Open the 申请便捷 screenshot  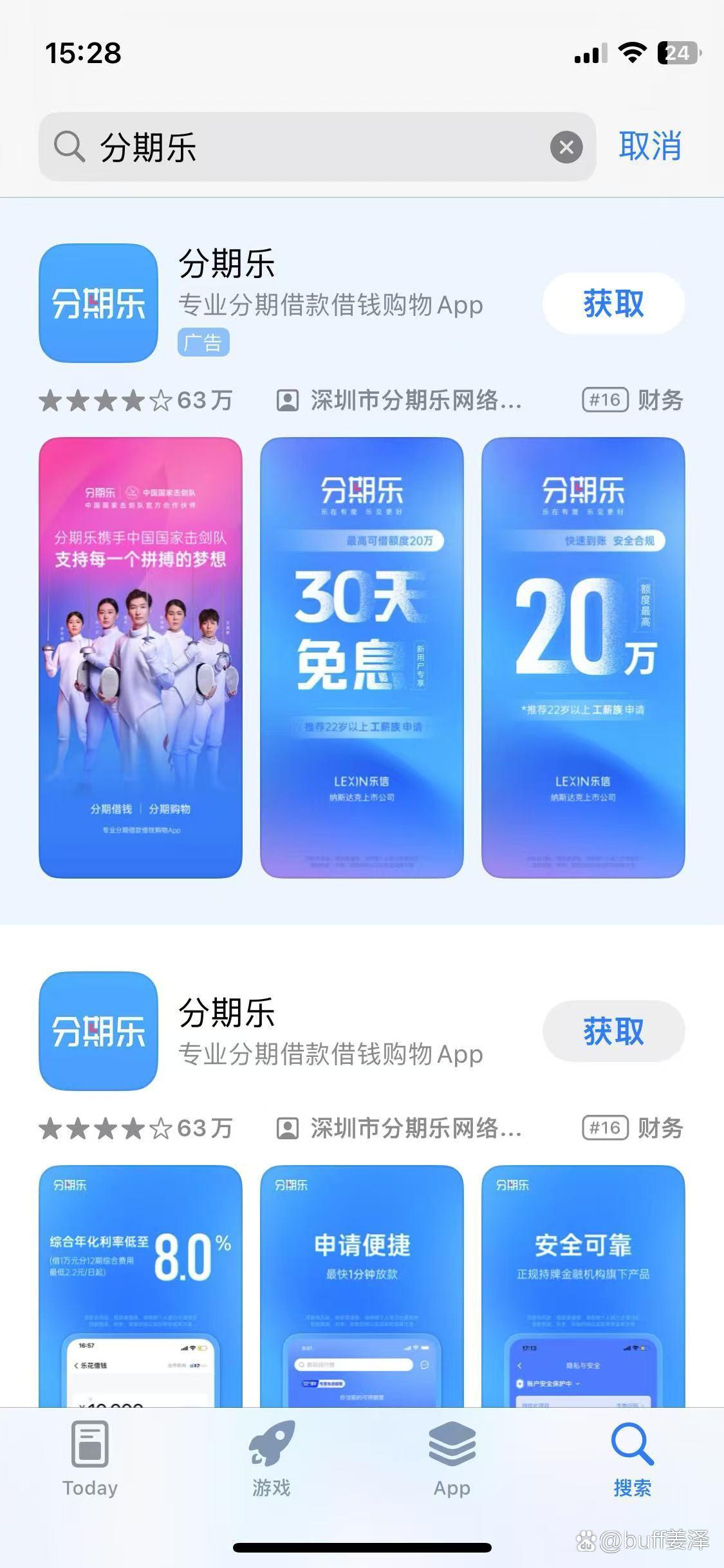pos(362,1286)
